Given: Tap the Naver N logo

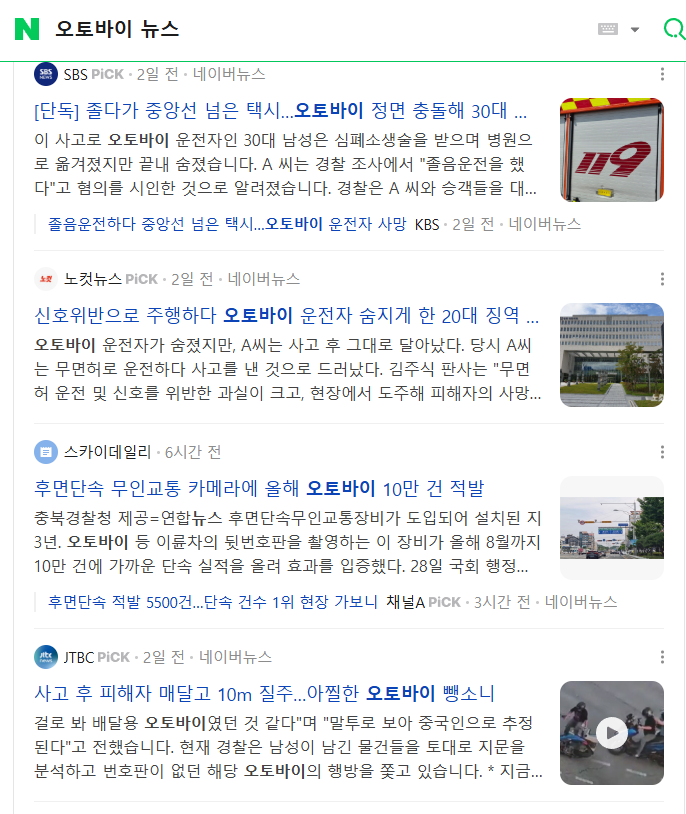Looking at the screenshot, I should (x=27, y=29).
